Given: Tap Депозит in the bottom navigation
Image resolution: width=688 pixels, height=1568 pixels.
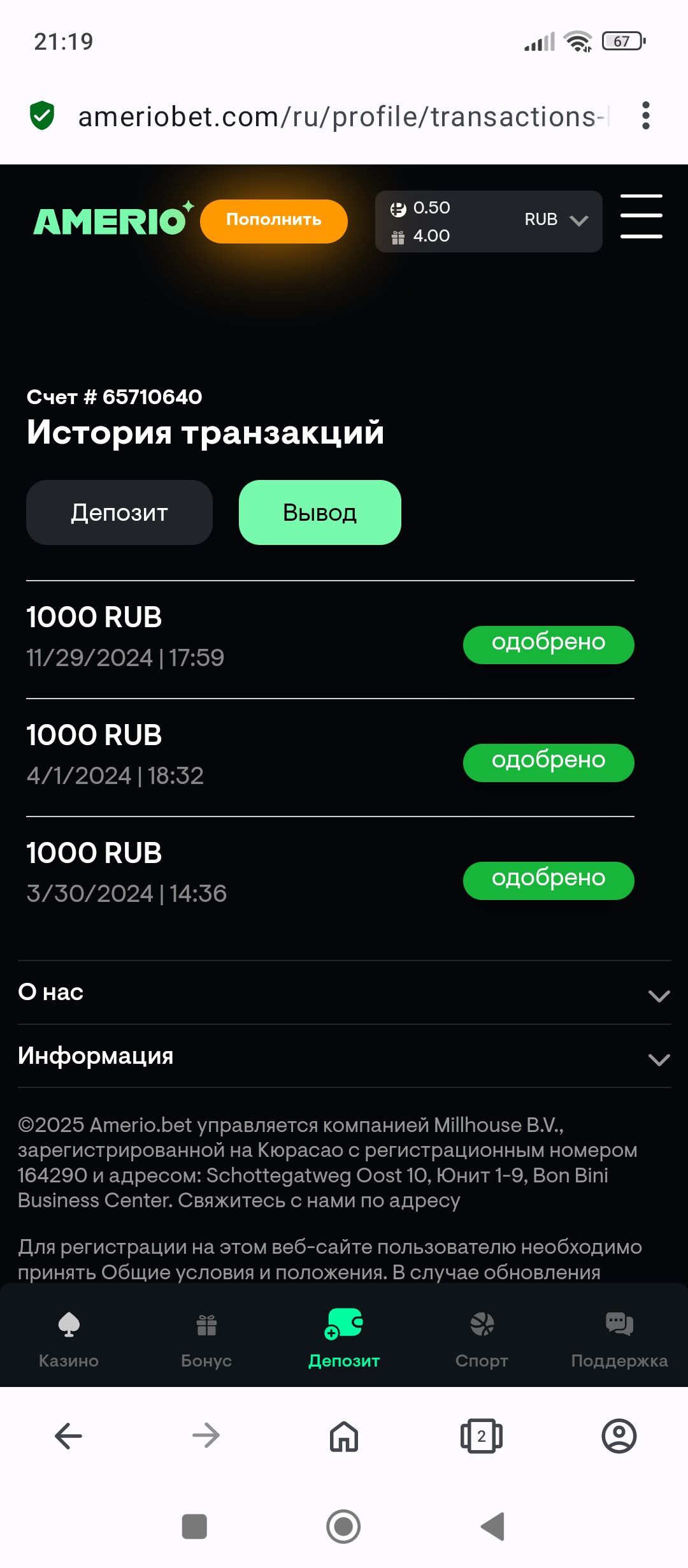Looking at the screenshot, I should [x=344, y=1336].
